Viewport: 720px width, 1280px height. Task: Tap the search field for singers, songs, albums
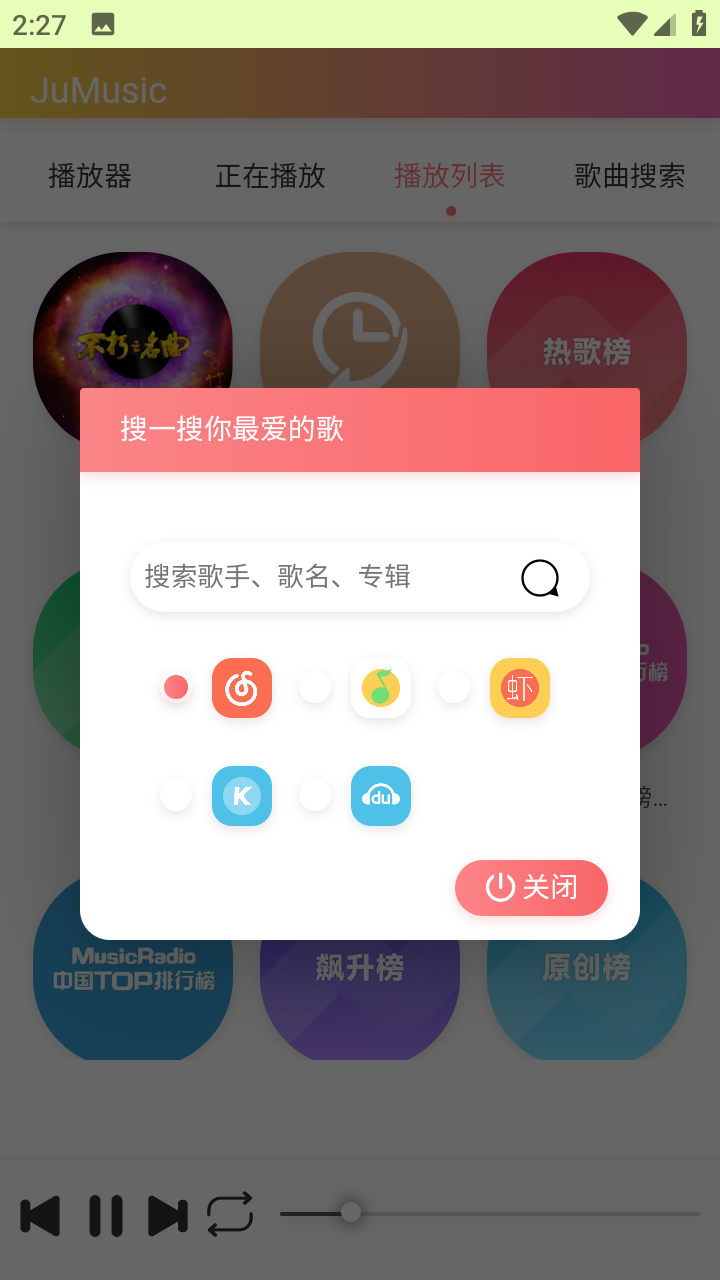click(x=320, y=577)
